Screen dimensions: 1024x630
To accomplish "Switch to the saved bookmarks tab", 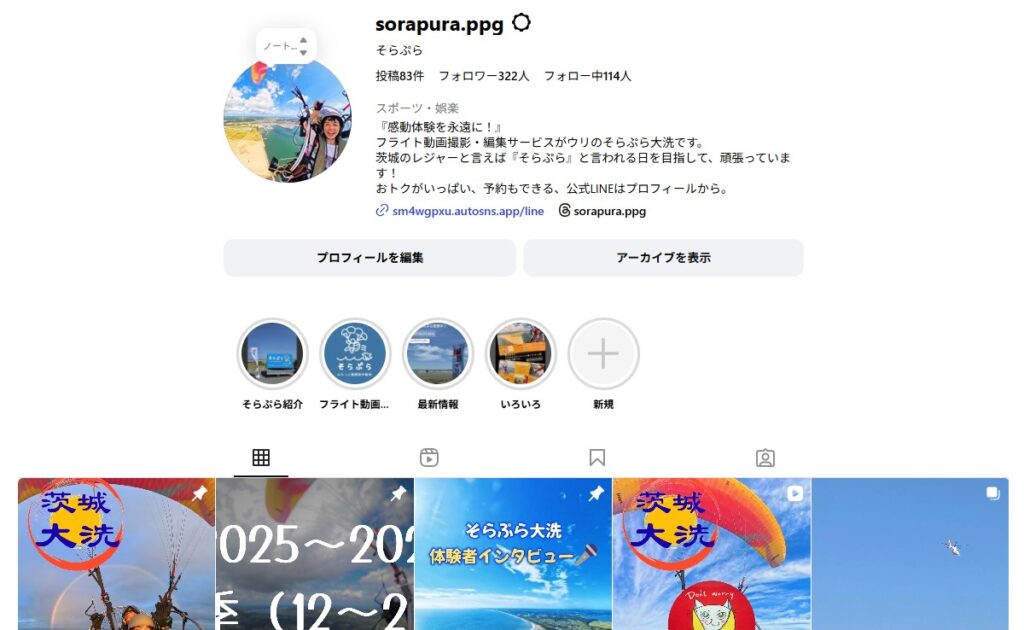I will point(597,458).
